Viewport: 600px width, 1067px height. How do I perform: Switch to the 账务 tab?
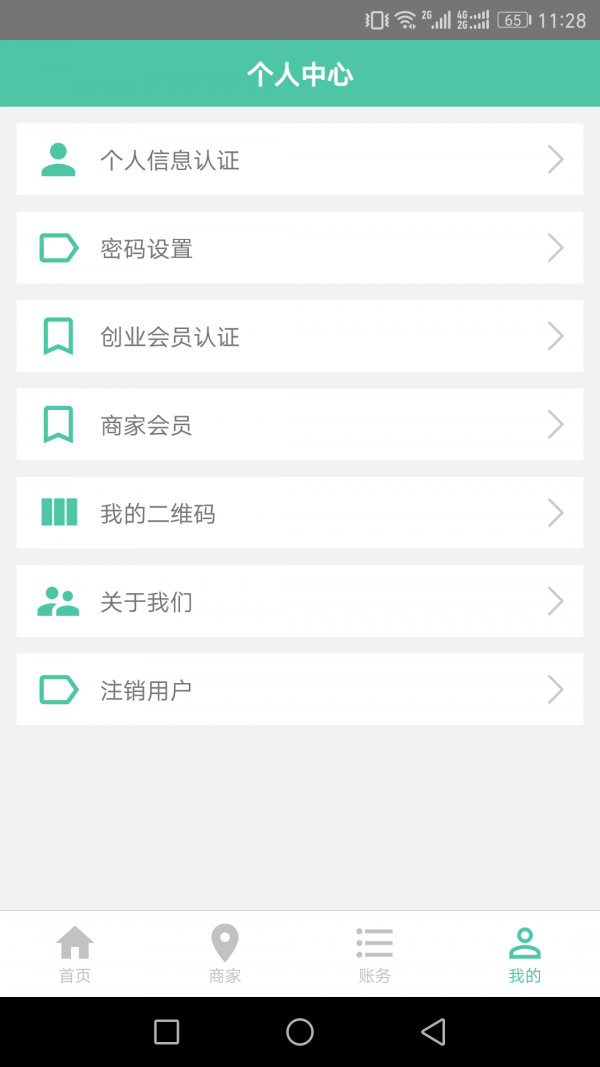tap(375, 954)
